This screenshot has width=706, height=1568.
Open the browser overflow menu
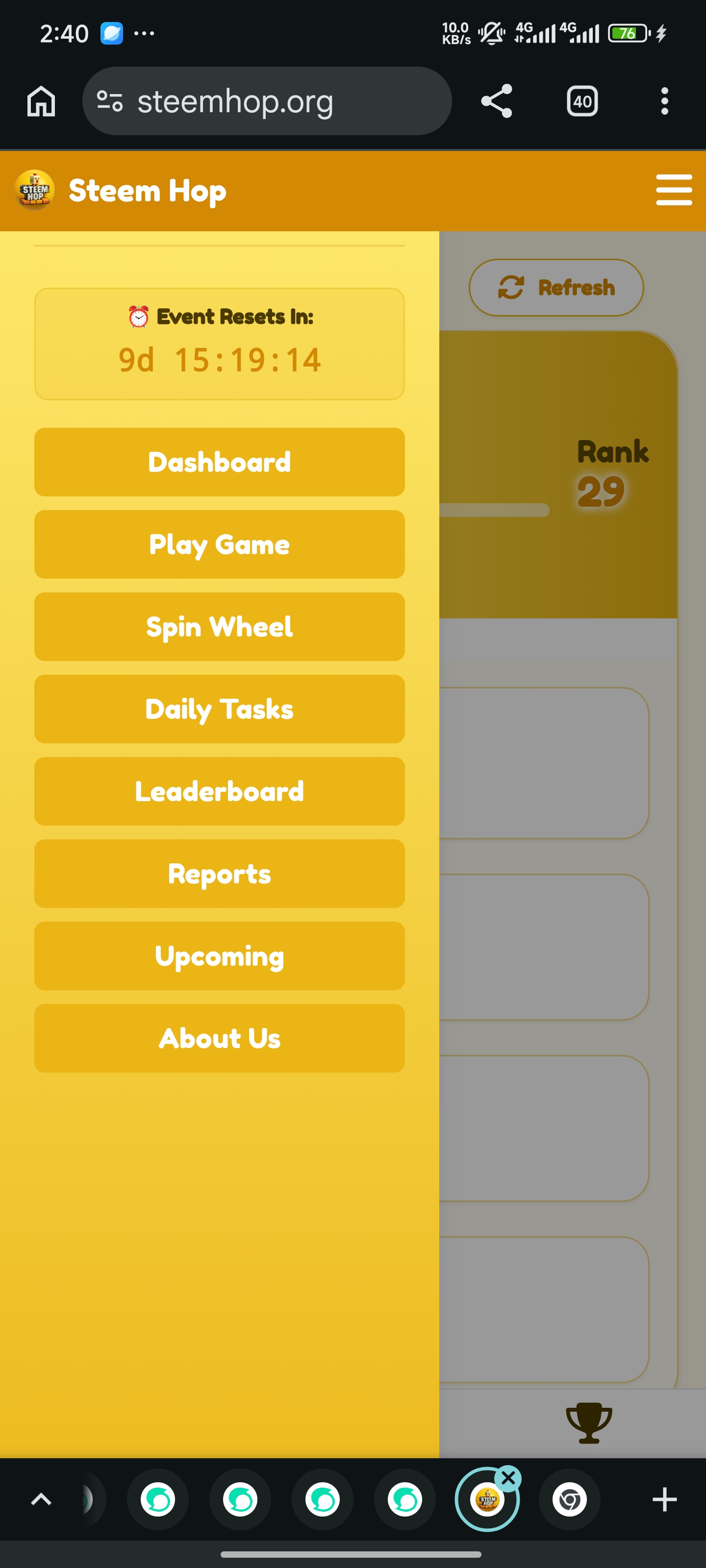(x=665, y=101)
